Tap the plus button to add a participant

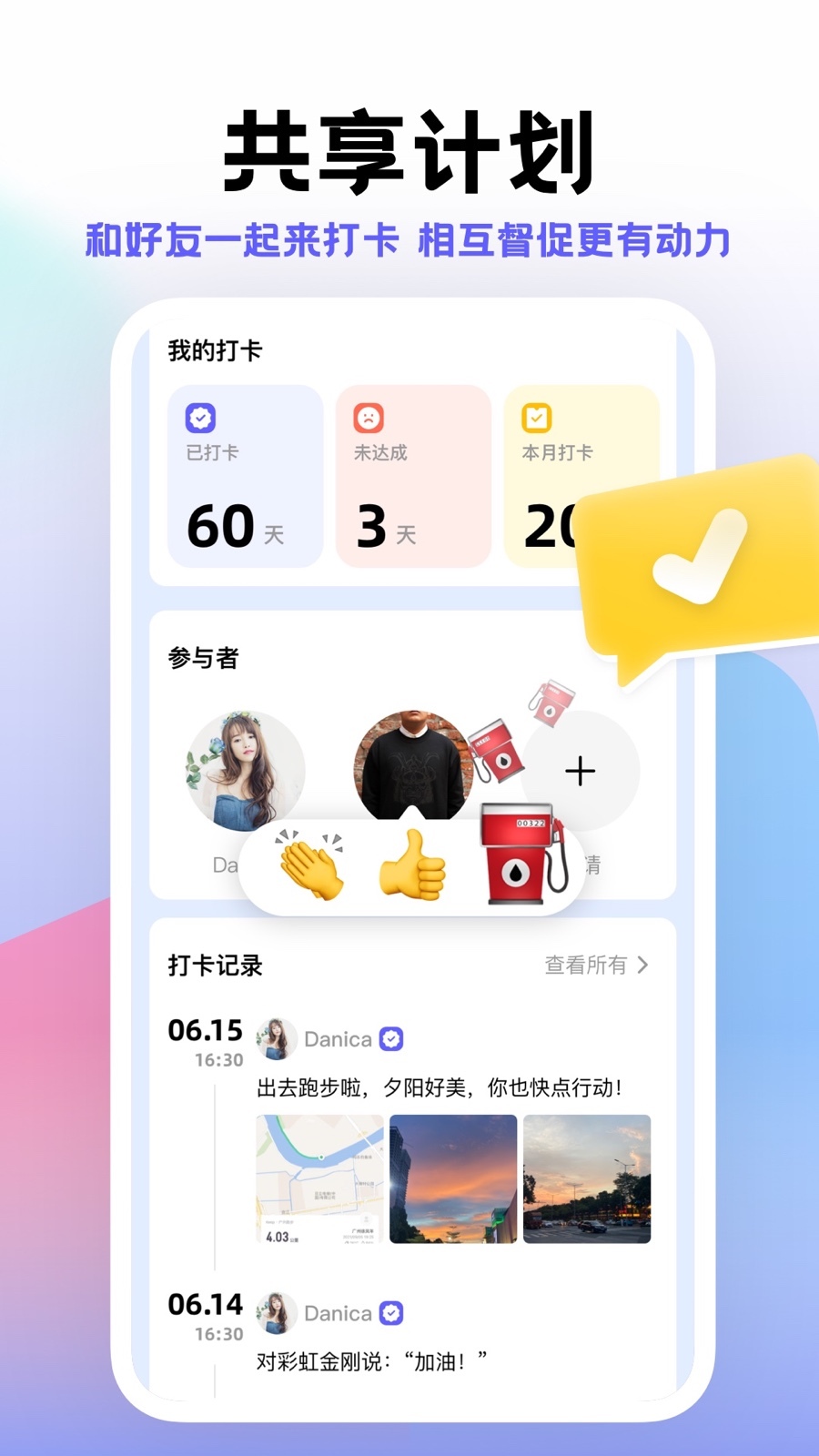tap(581, 770)
